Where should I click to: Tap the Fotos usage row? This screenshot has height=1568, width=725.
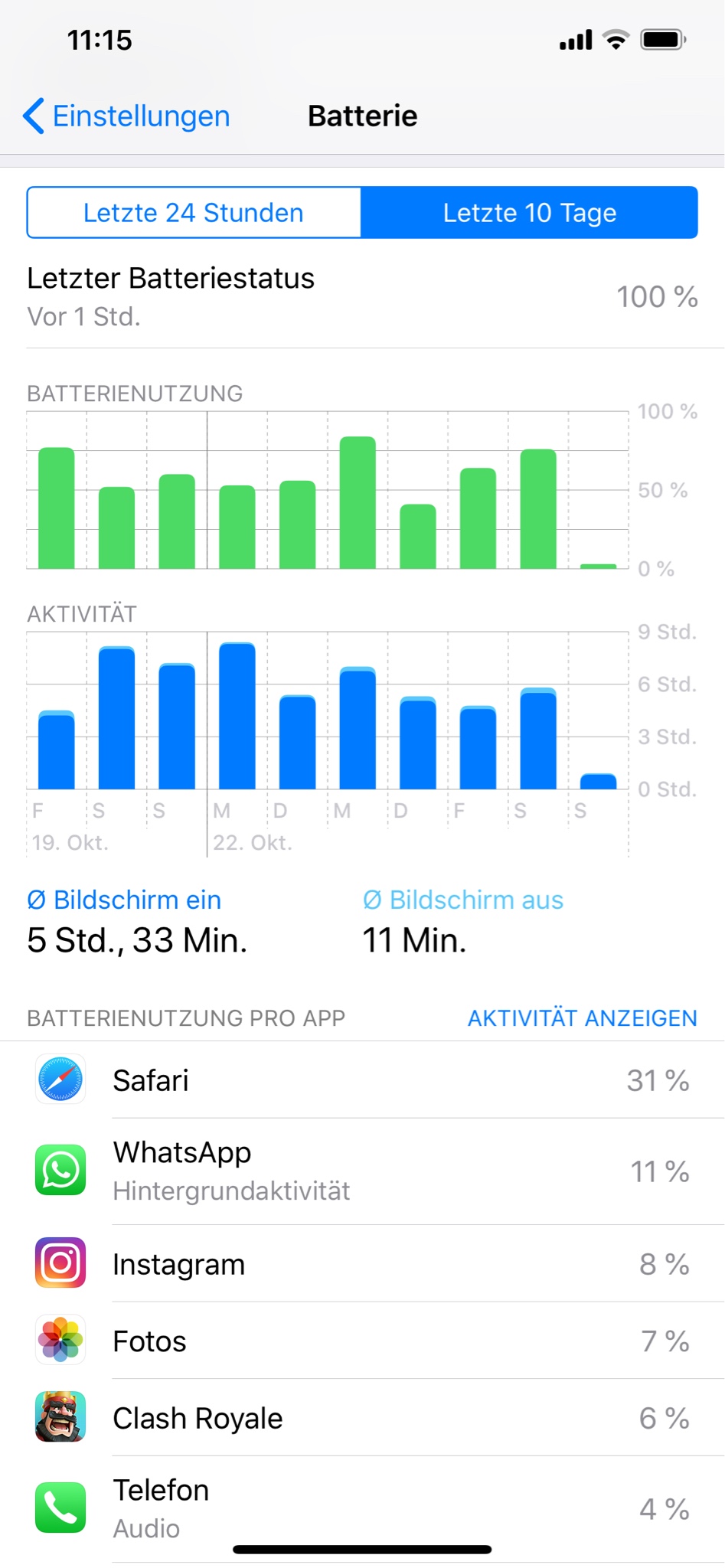362,1341
